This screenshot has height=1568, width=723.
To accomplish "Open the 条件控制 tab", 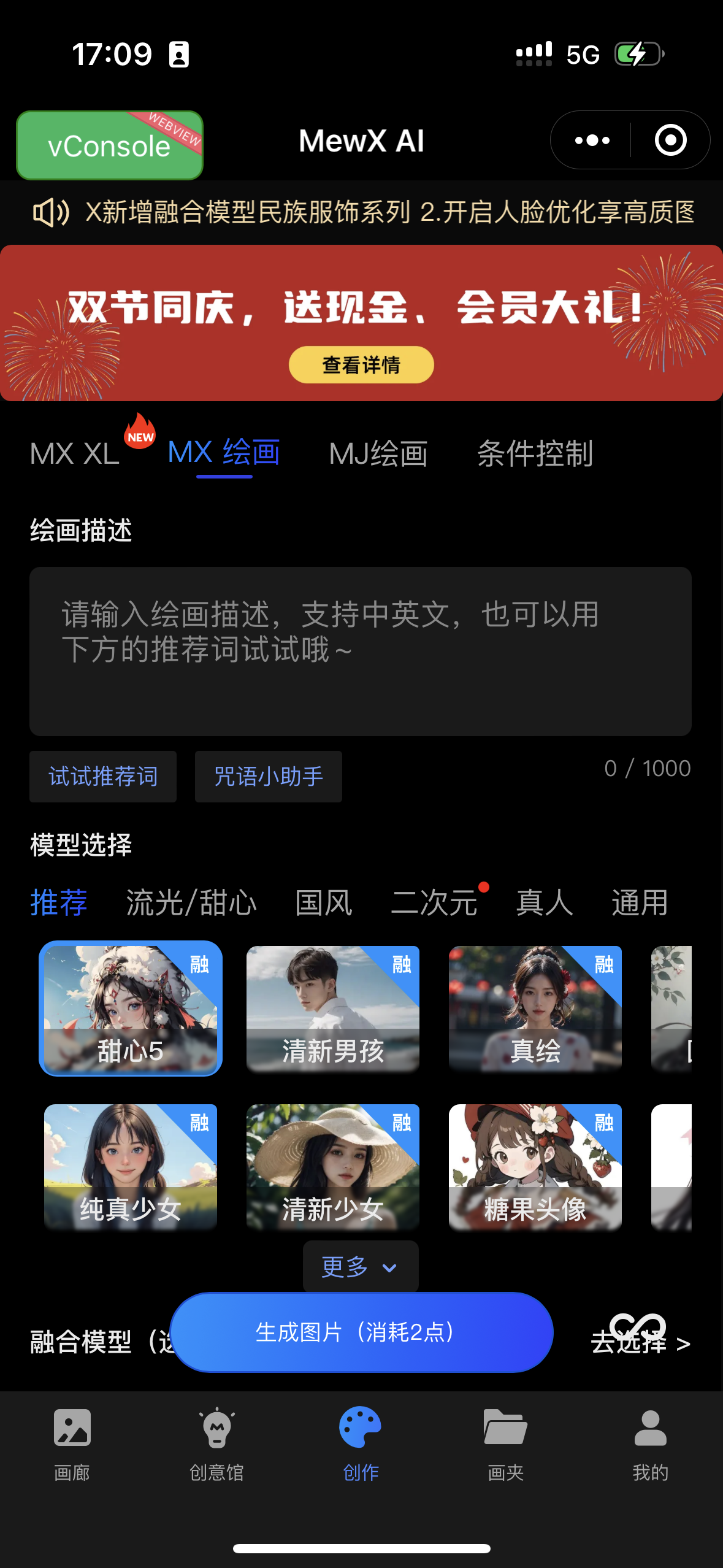I will tap(535, 454).
